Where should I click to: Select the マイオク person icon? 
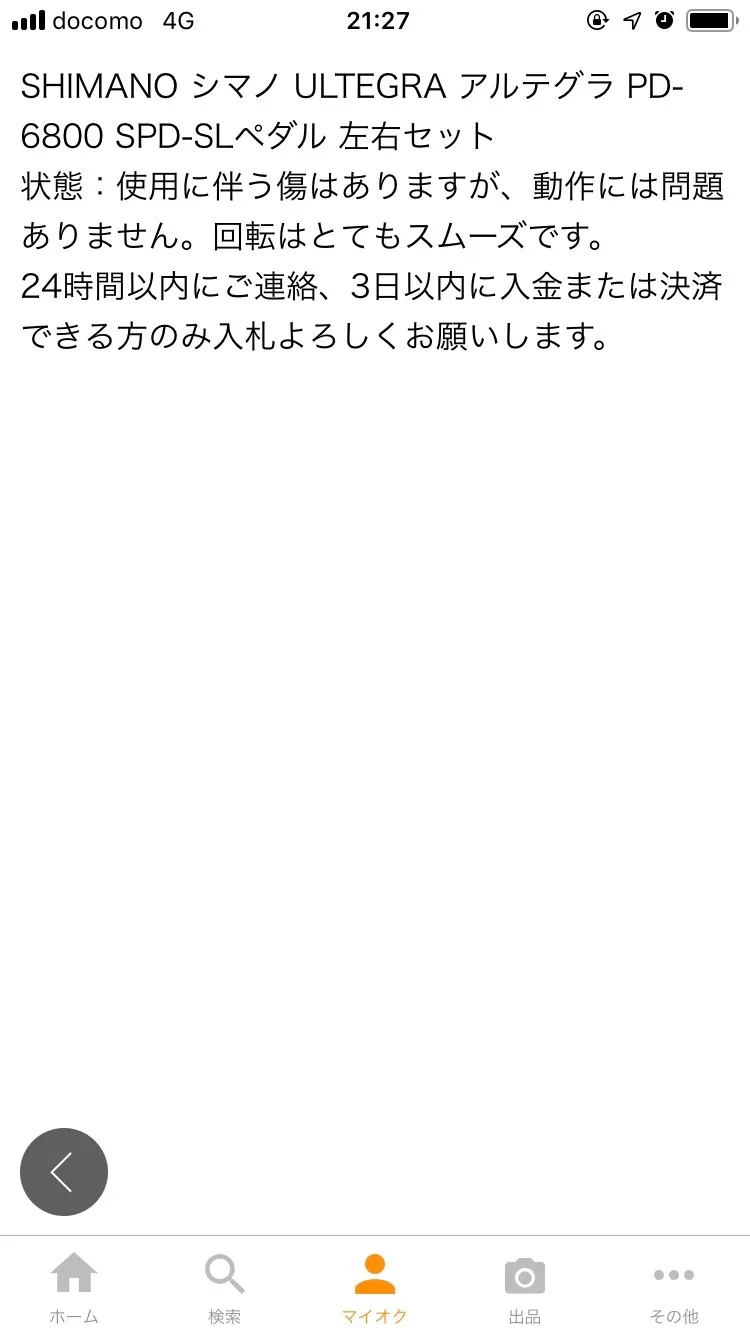375,1274
